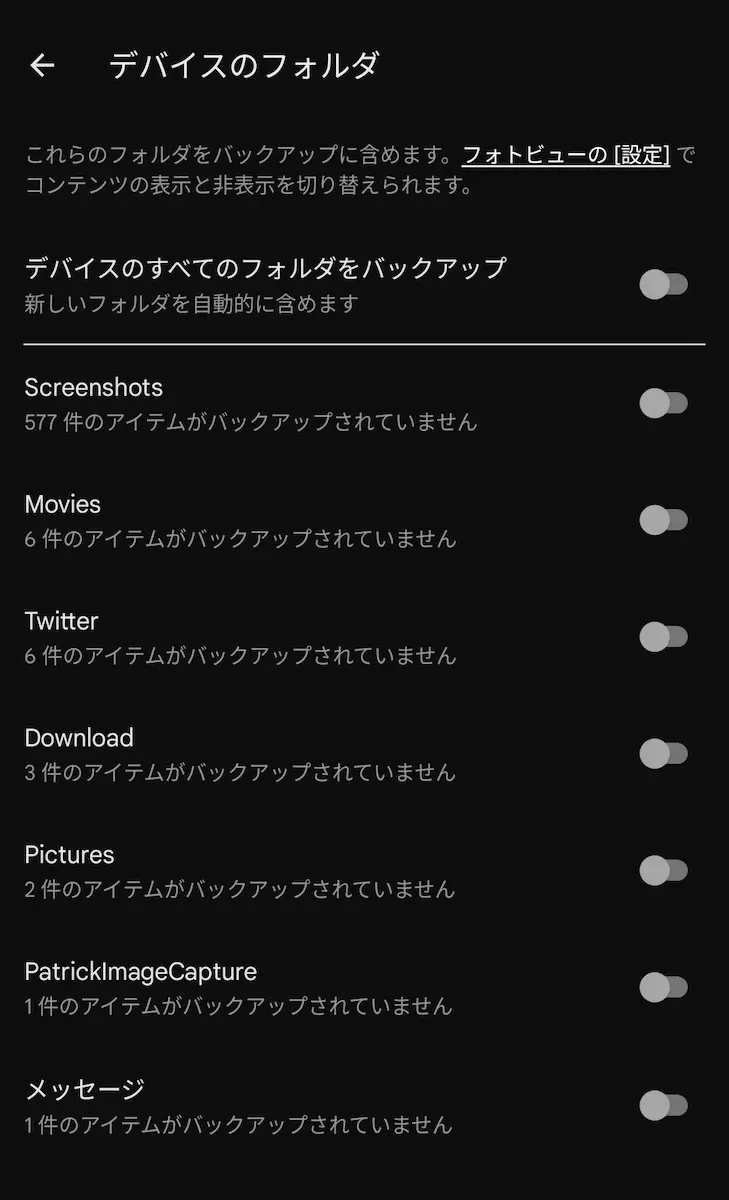Toggle backup for the Twitter folder
Screen dimensions: 729x1200
(663, 637)
